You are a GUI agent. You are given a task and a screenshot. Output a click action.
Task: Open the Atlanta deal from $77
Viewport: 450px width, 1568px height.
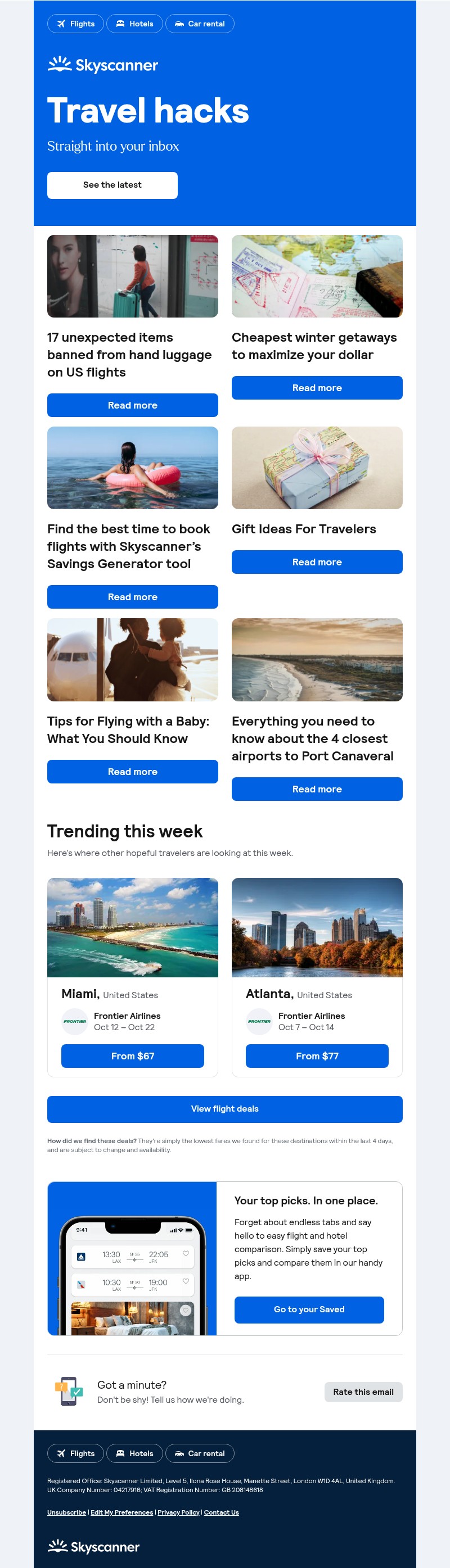pos(317,1056)
